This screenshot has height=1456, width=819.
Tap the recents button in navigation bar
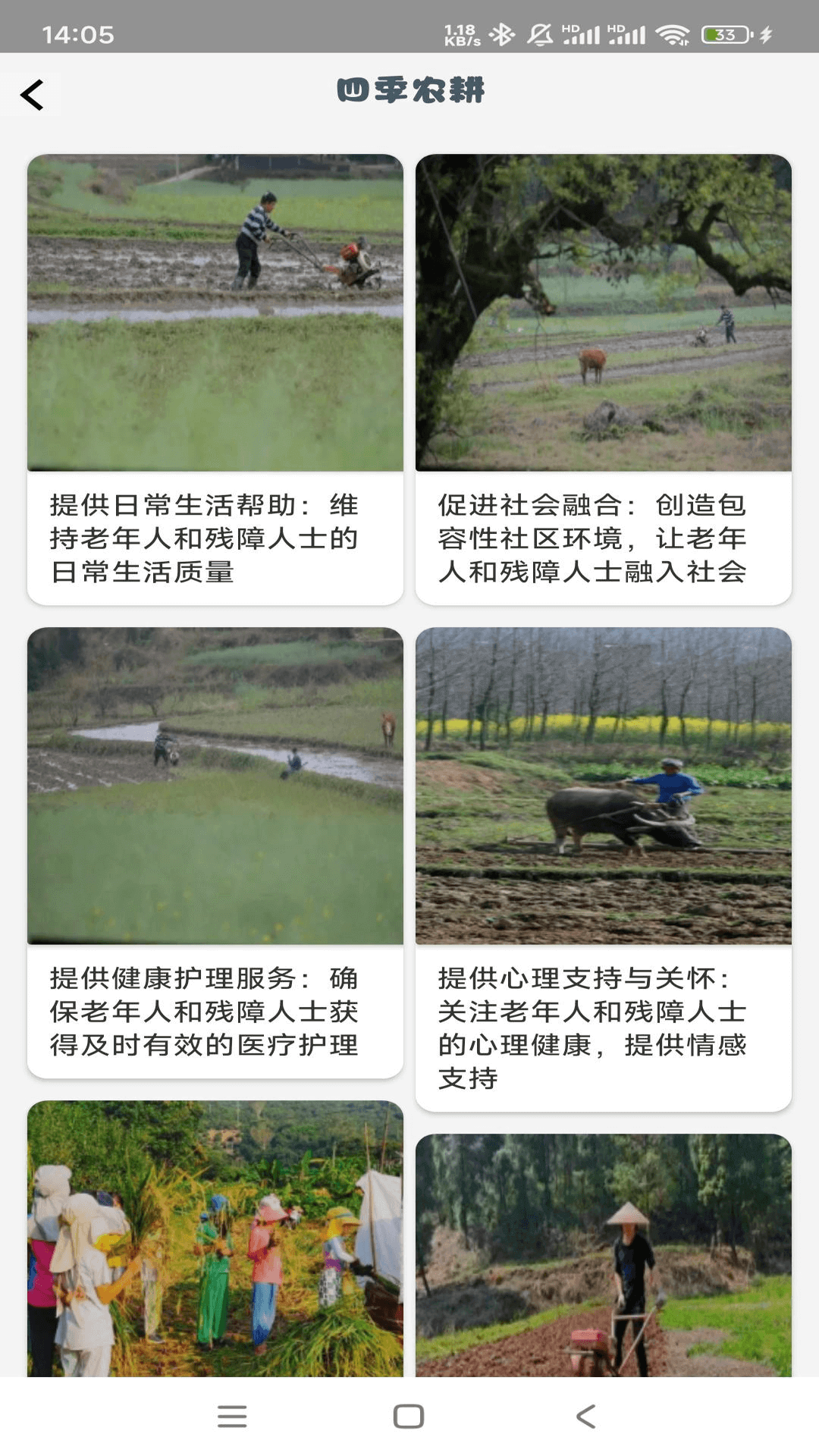pyautogui.click(x=233, y=1412)
